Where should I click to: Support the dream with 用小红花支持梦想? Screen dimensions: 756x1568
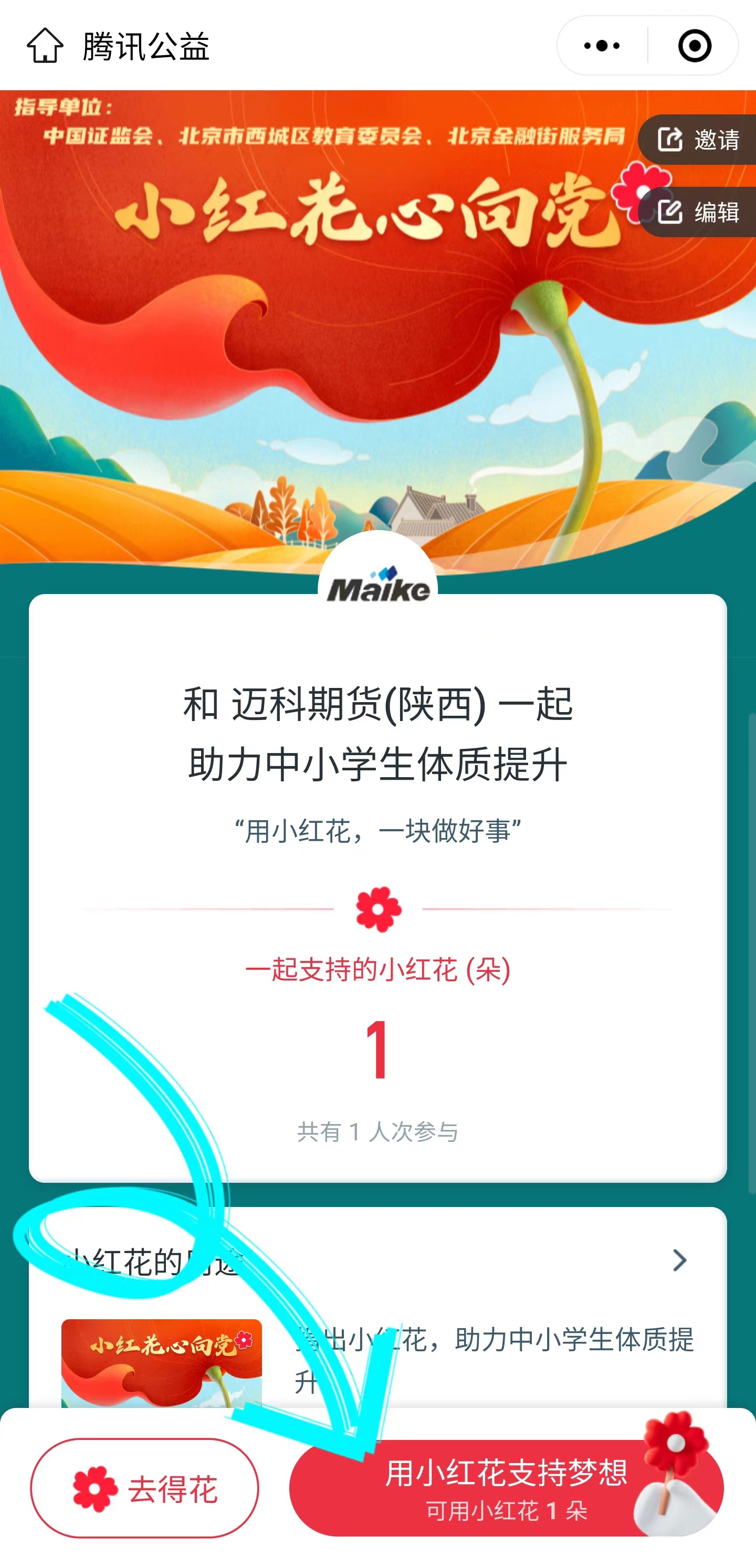click(x=506, y=1488)
